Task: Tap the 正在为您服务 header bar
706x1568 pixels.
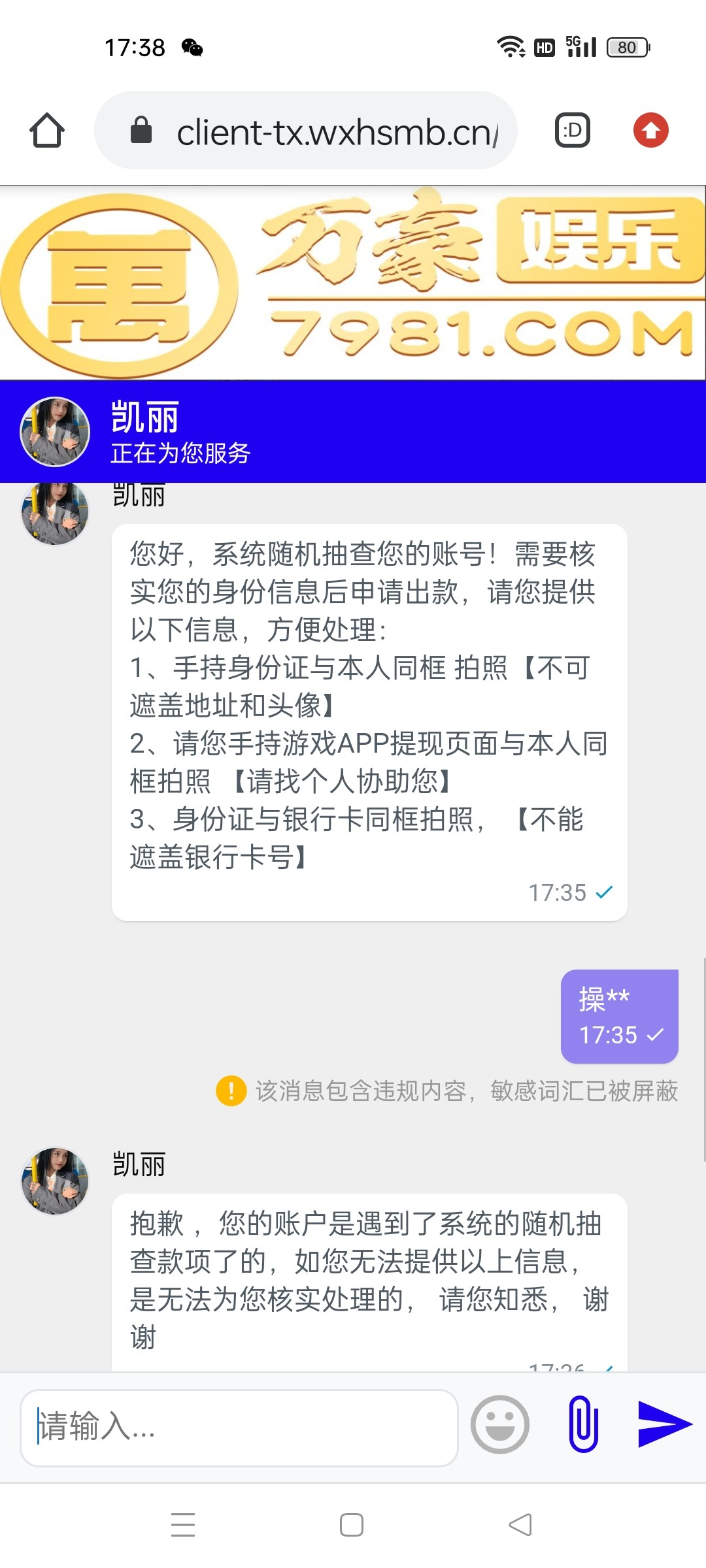Action: (x=183, y=454)
